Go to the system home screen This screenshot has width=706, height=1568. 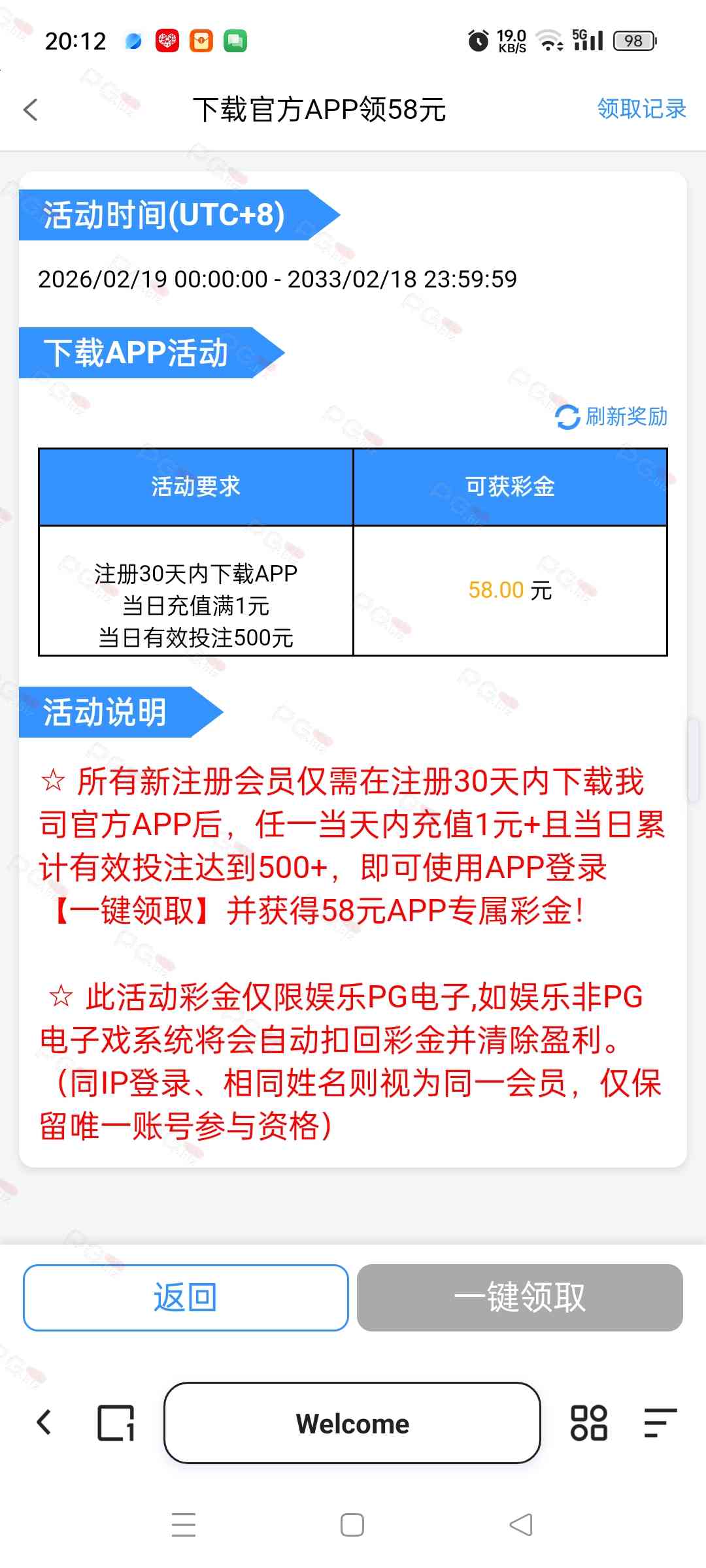tap(352, 1525)
